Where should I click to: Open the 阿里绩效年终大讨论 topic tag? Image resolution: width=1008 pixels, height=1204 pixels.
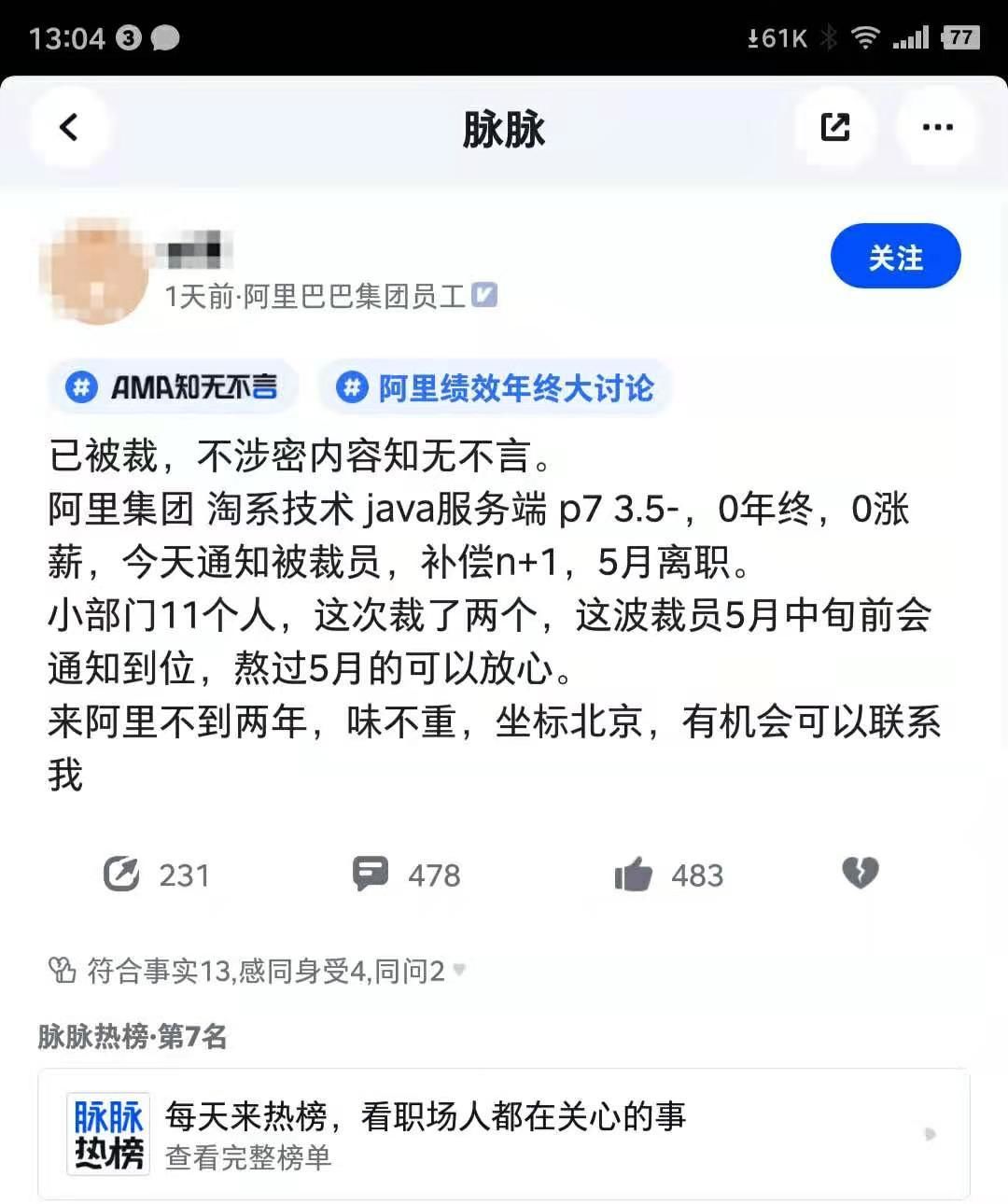click(x=495, y=387)
